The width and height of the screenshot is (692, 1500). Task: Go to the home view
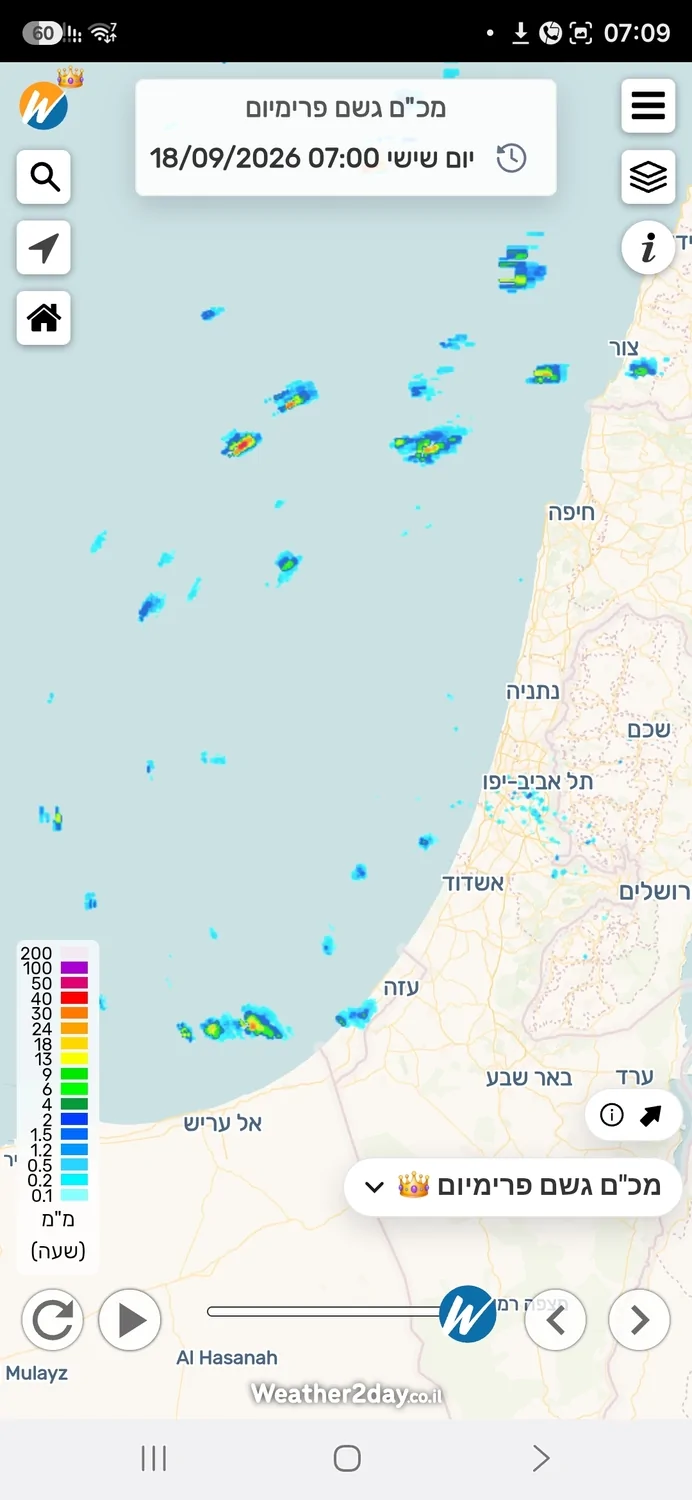tap(44, 318)
